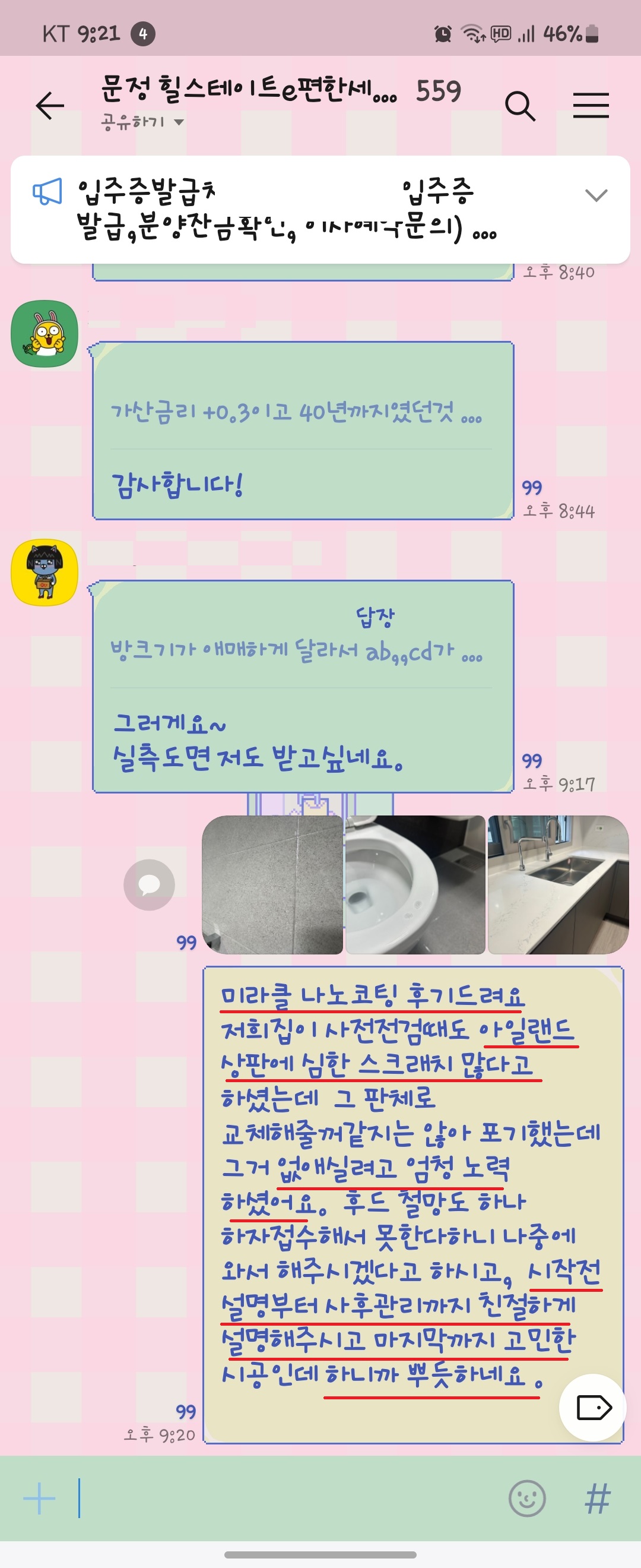Open search in this chat
The height and width of the screenshot is (1568, 641).
tap(520, 106)
